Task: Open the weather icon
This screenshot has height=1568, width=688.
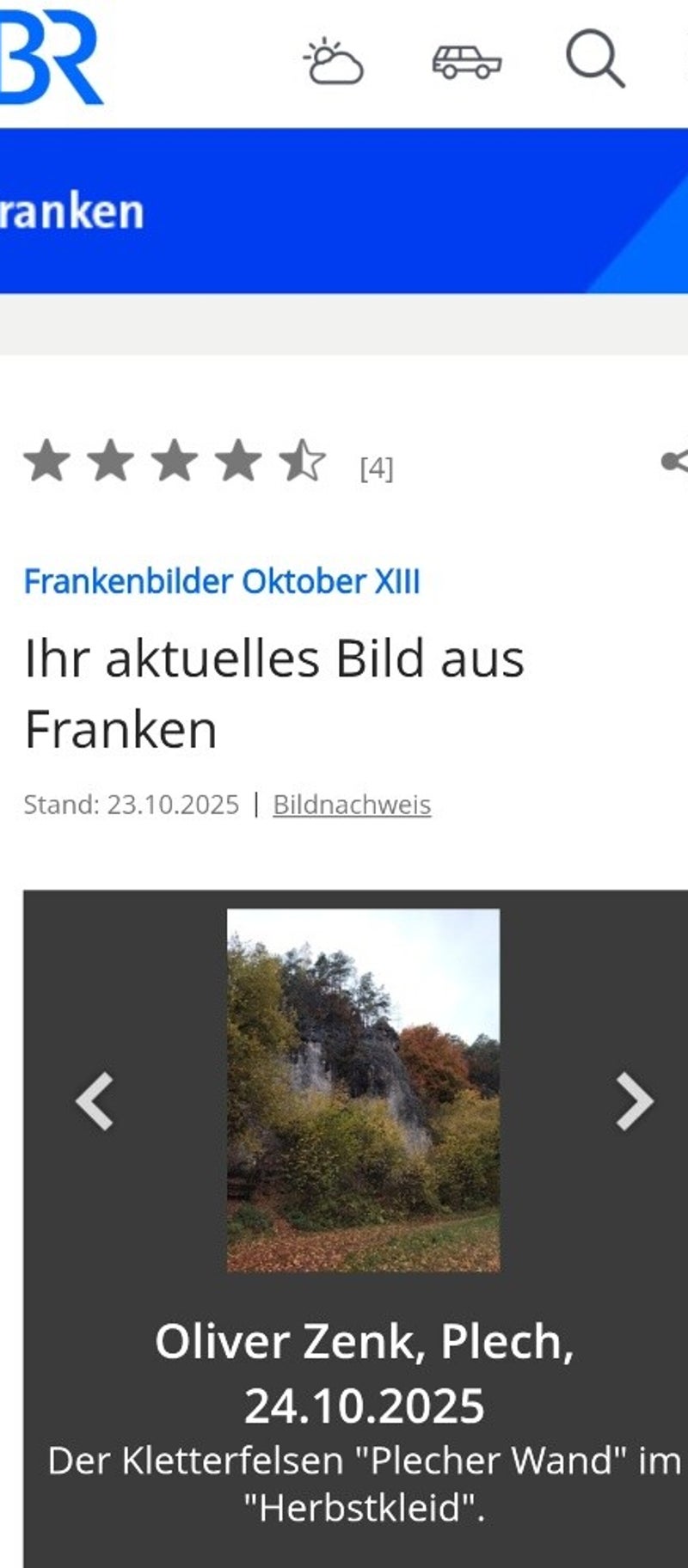Action: pos(334,61)
